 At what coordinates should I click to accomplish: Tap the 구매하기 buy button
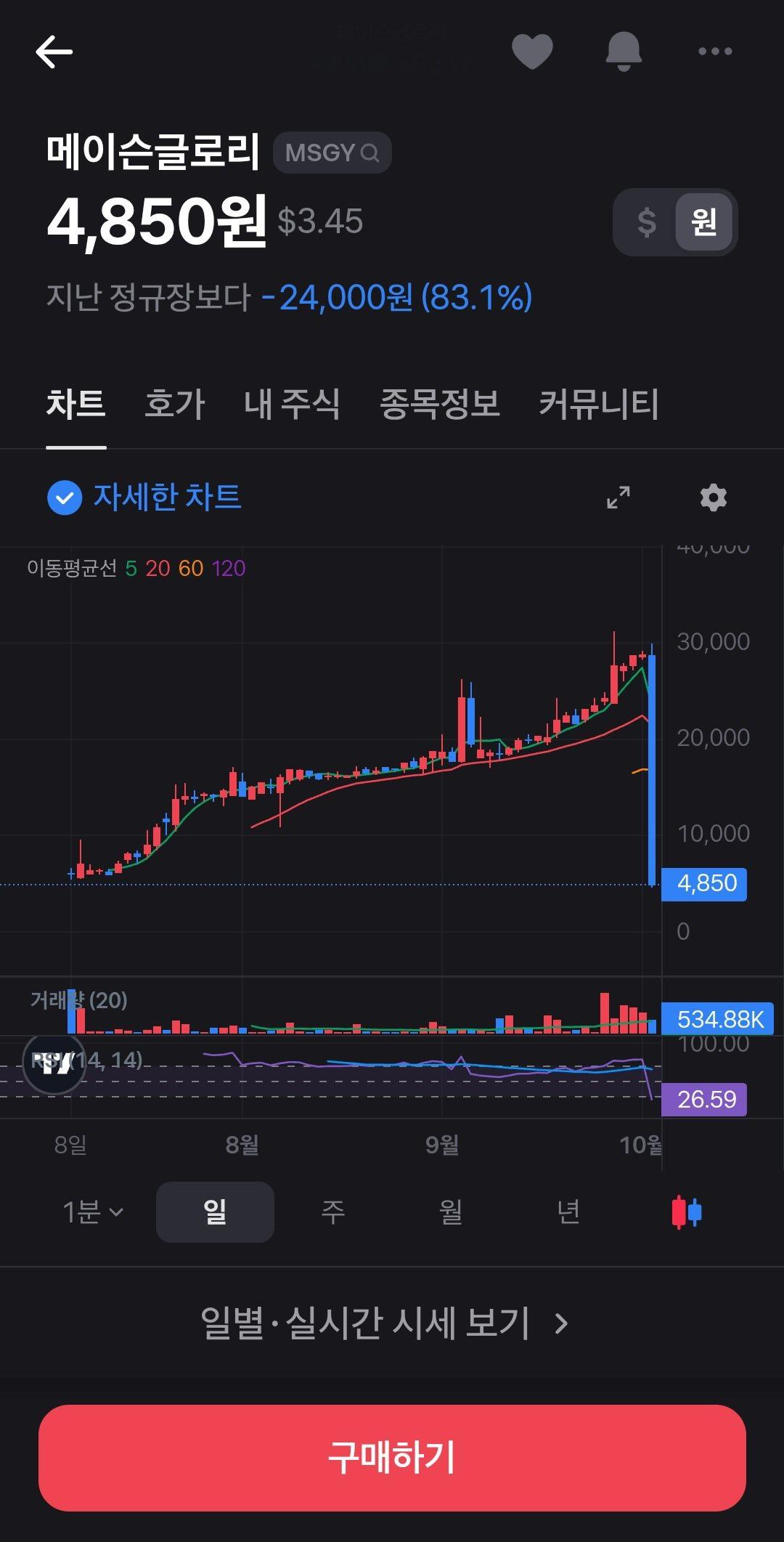click(392, 1458)
